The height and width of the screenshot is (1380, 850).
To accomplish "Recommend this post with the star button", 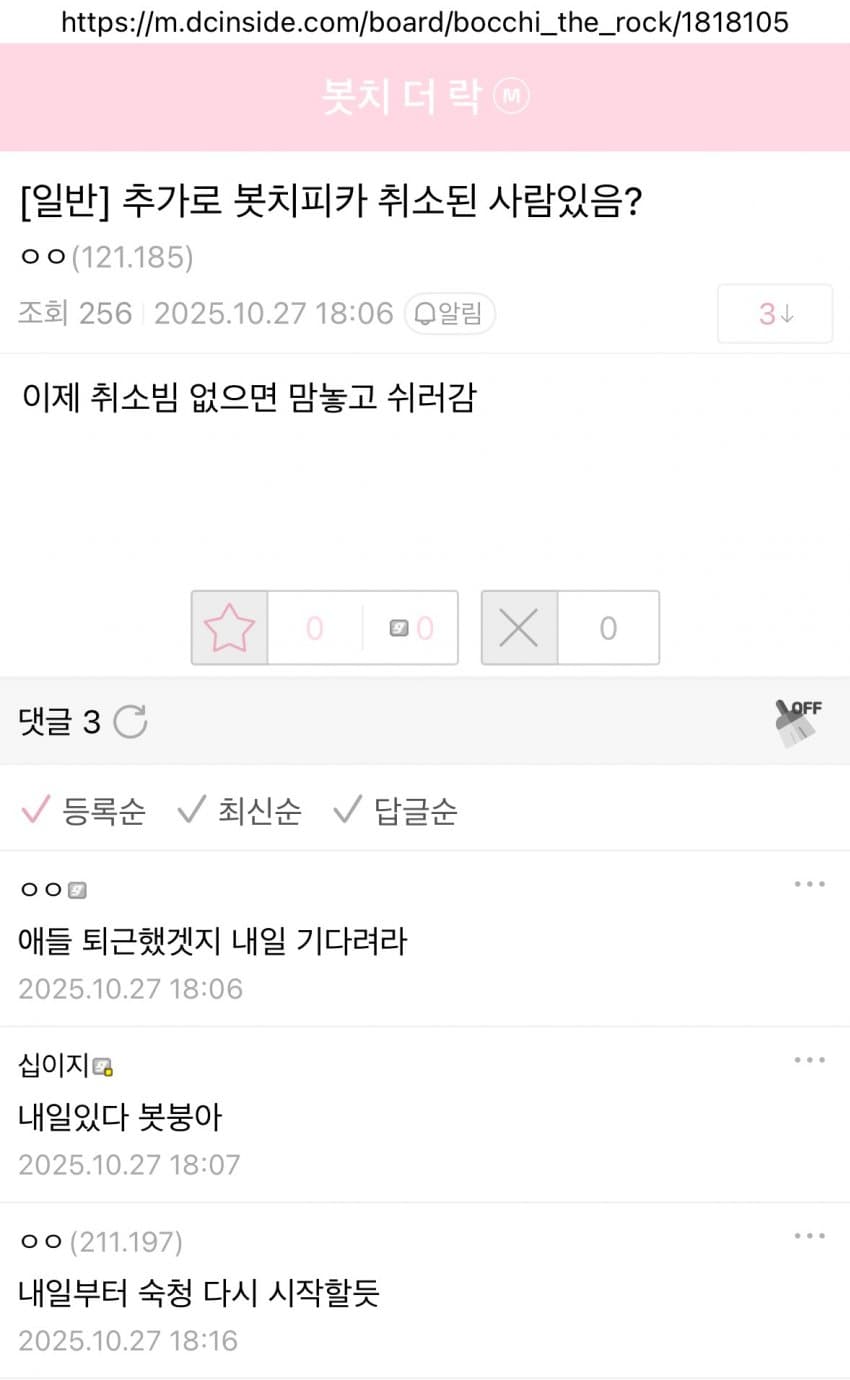I will 230,628.
